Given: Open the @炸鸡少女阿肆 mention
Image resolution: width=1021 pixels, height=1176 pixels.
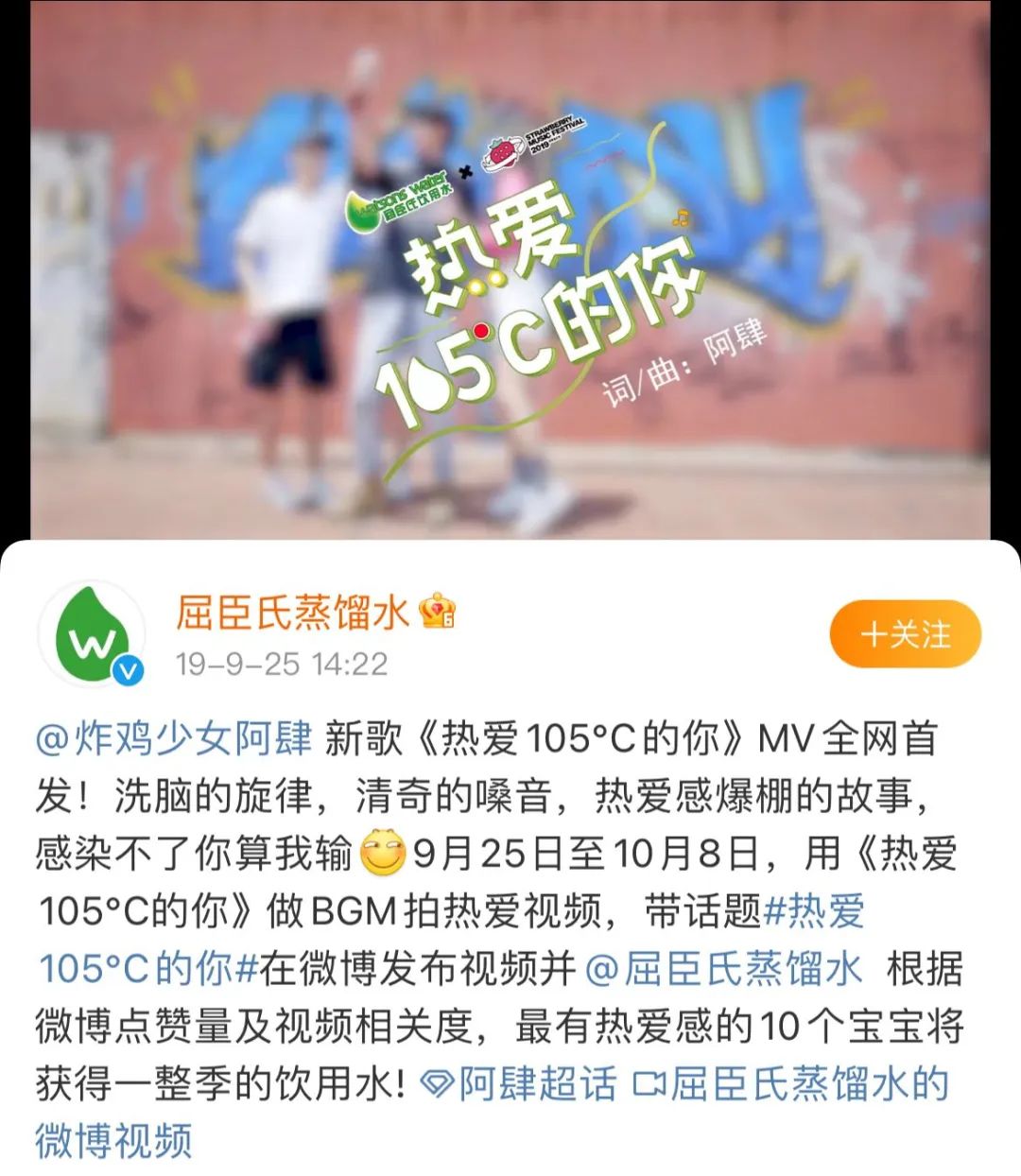Looking at the screenshot, I should [174, 738].
